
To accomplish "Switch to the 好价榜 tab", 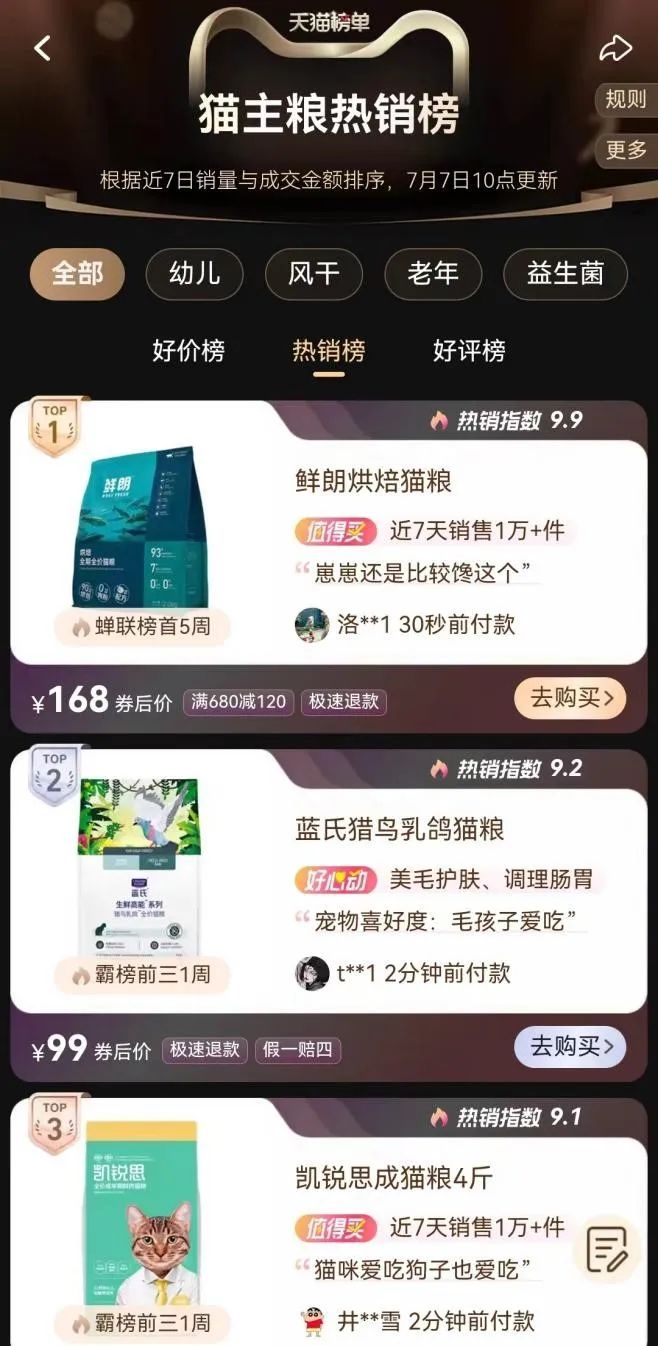I will tap(188, 351).
